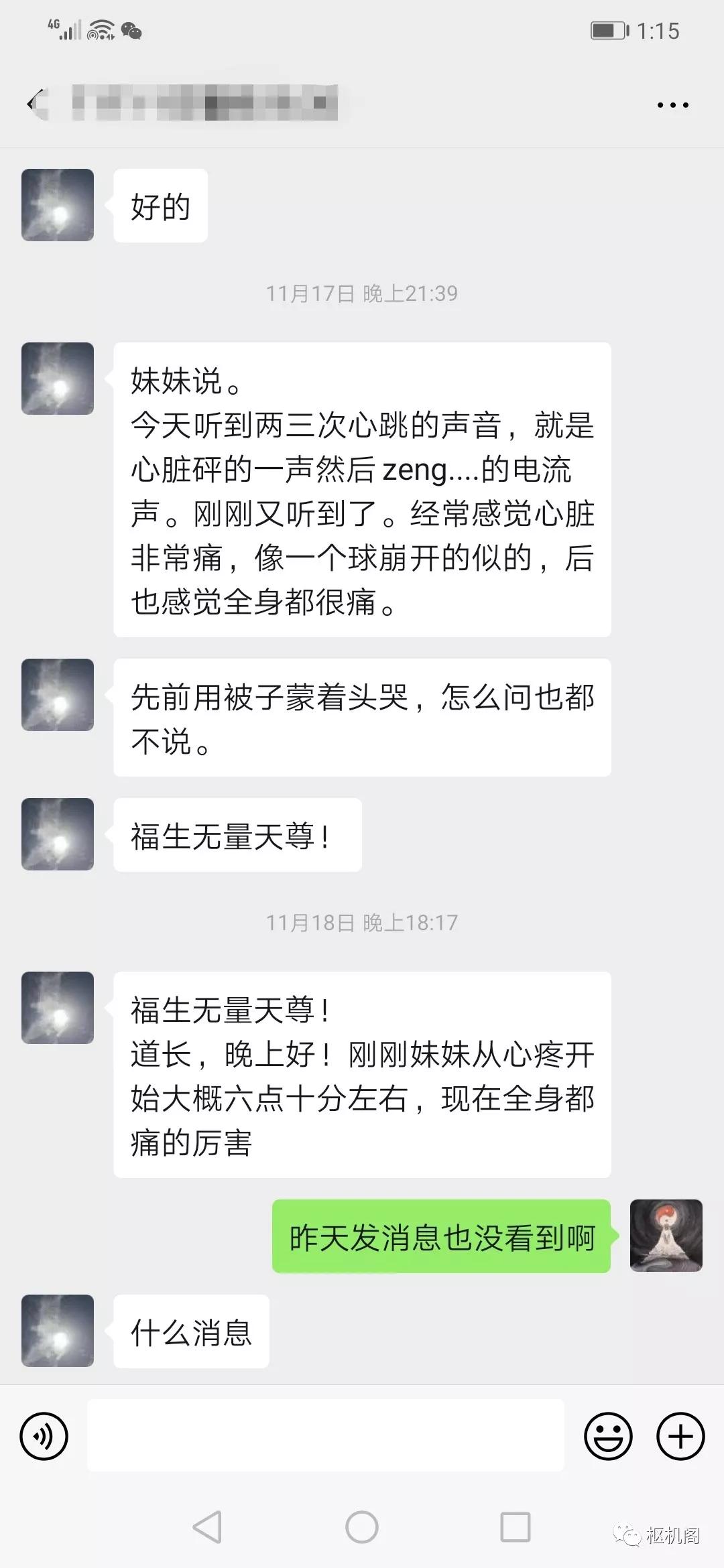The width and height of the screenshot is (724, 1568).
Task: Open the contact's avatar beside 好的
Action: point(58,205)
